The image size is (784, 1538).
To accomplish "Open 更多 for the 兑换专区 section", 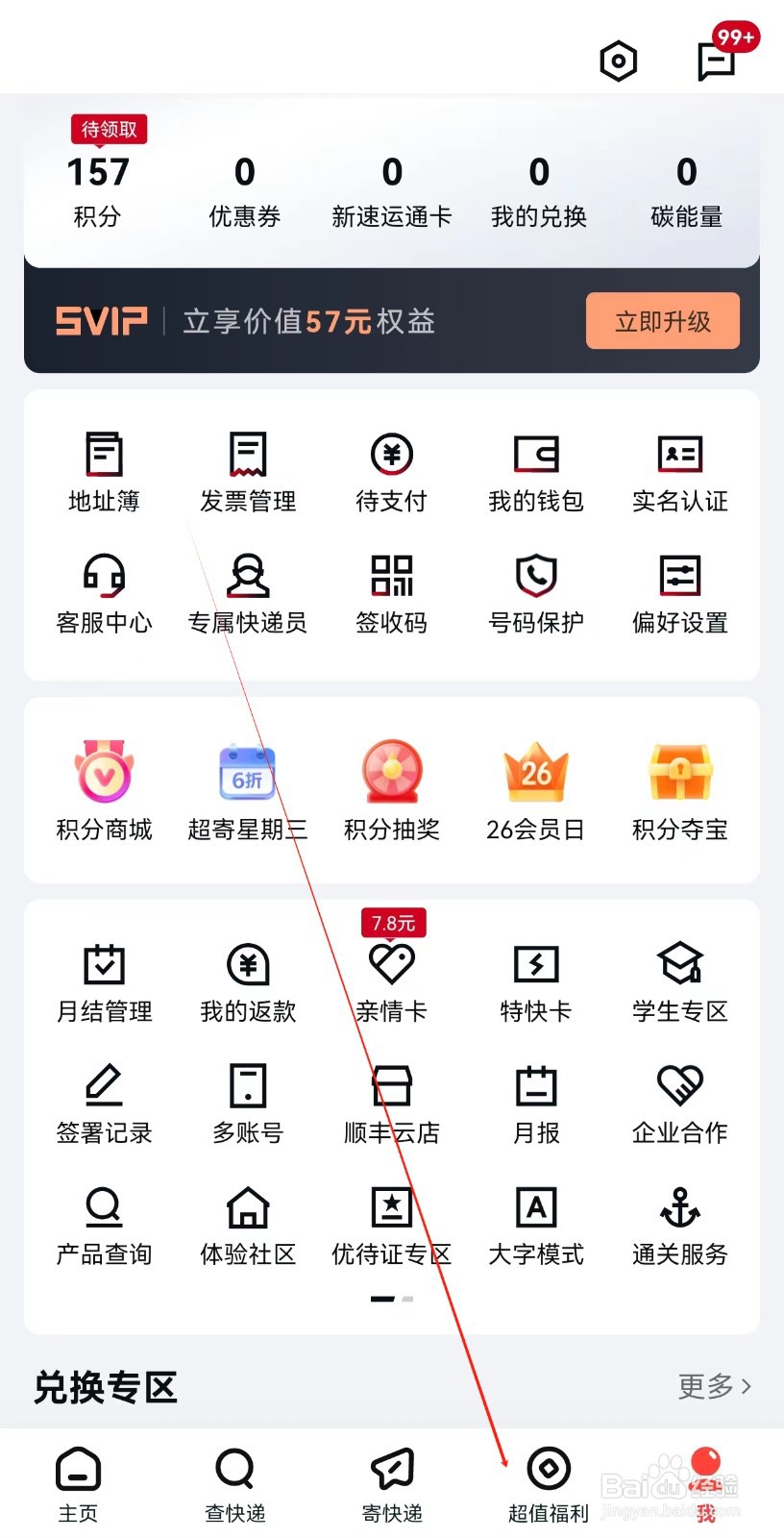I will tap(714, 1385).
